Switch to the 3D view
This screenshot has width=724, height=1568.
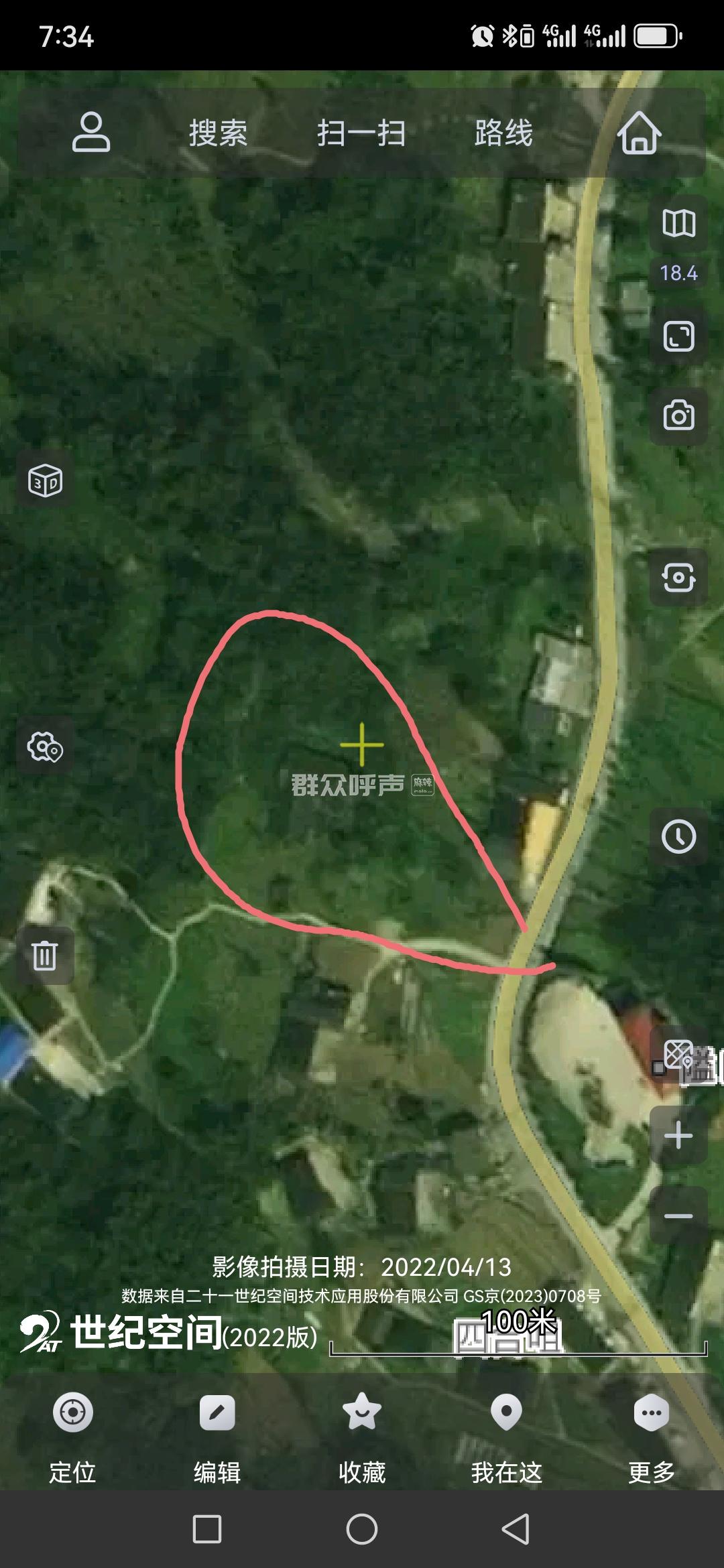pos(45,480)
